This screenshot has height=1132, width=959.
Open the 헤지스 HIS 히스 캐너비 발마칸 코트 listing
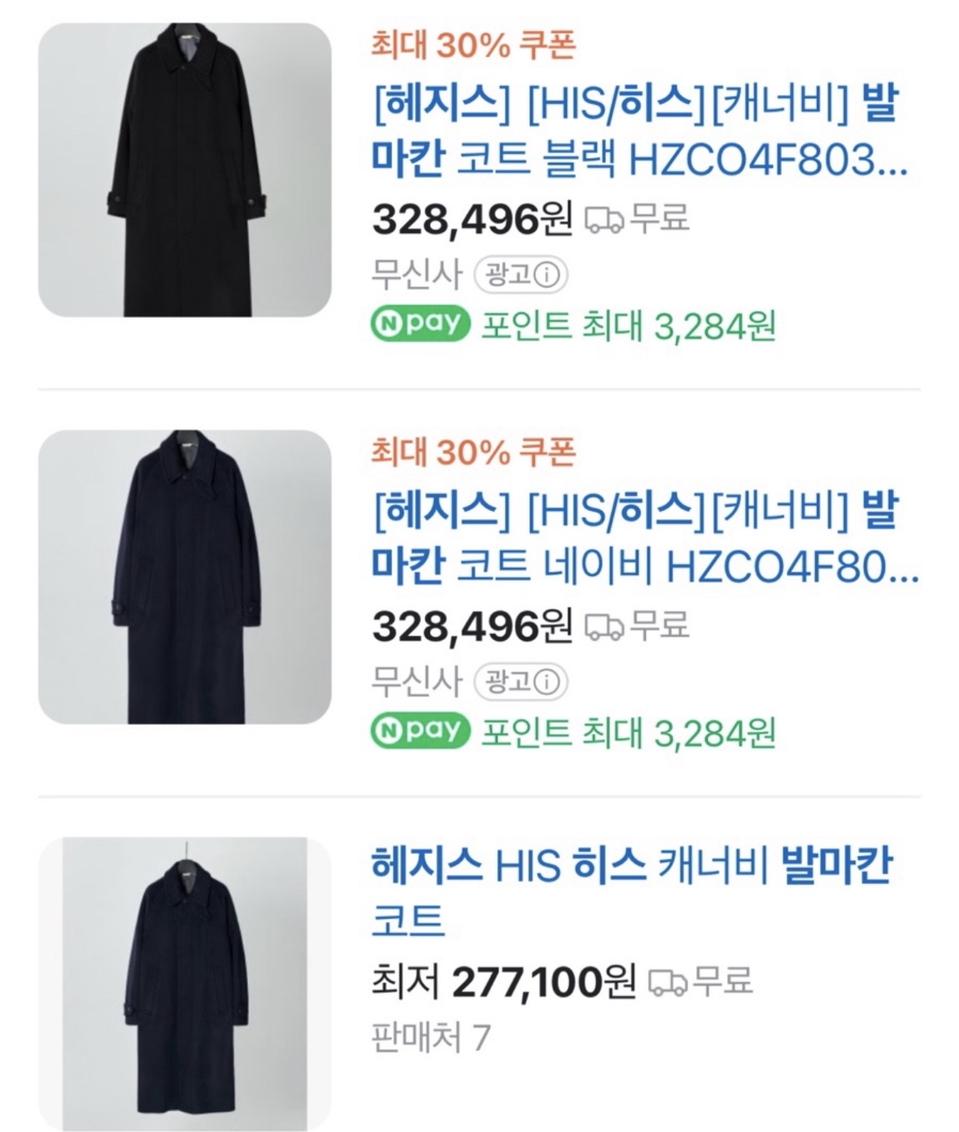click(640, 885)
